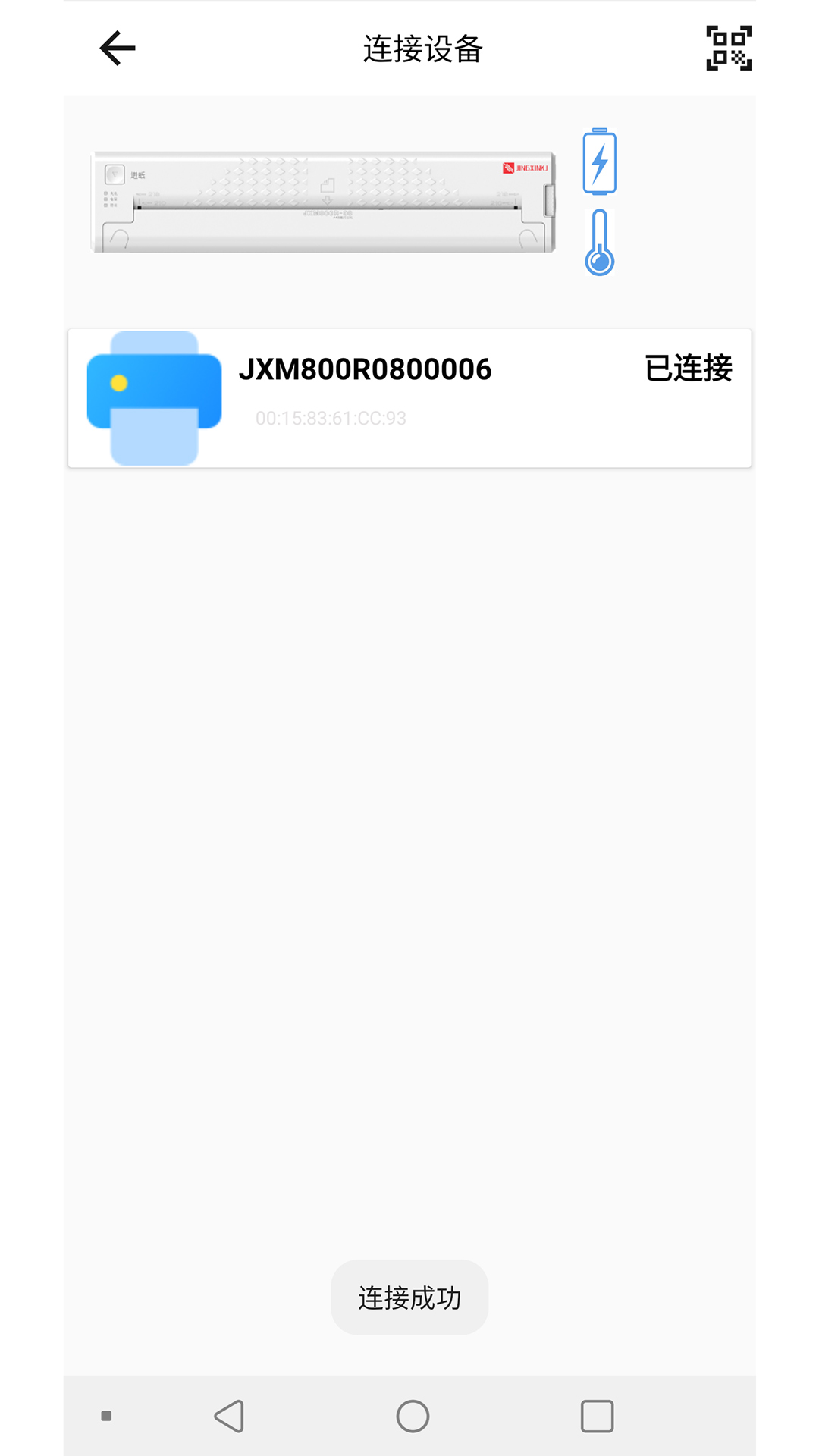Tap the back arrow to exit

coord(118,47)
